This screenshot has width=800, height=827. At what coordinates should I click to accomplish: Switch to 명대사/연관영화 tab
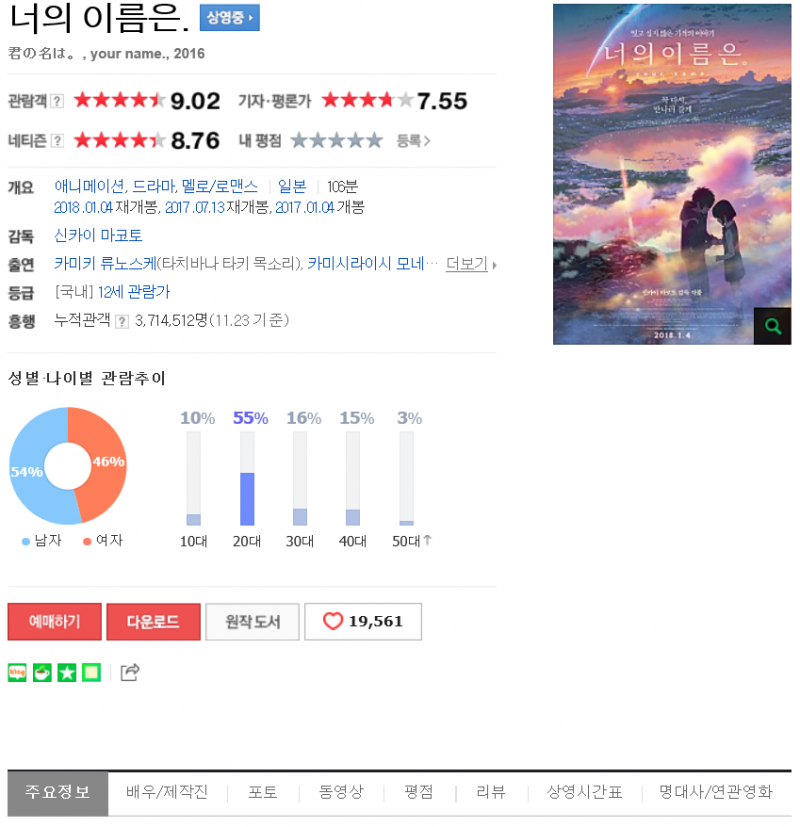tap(715, 793)
